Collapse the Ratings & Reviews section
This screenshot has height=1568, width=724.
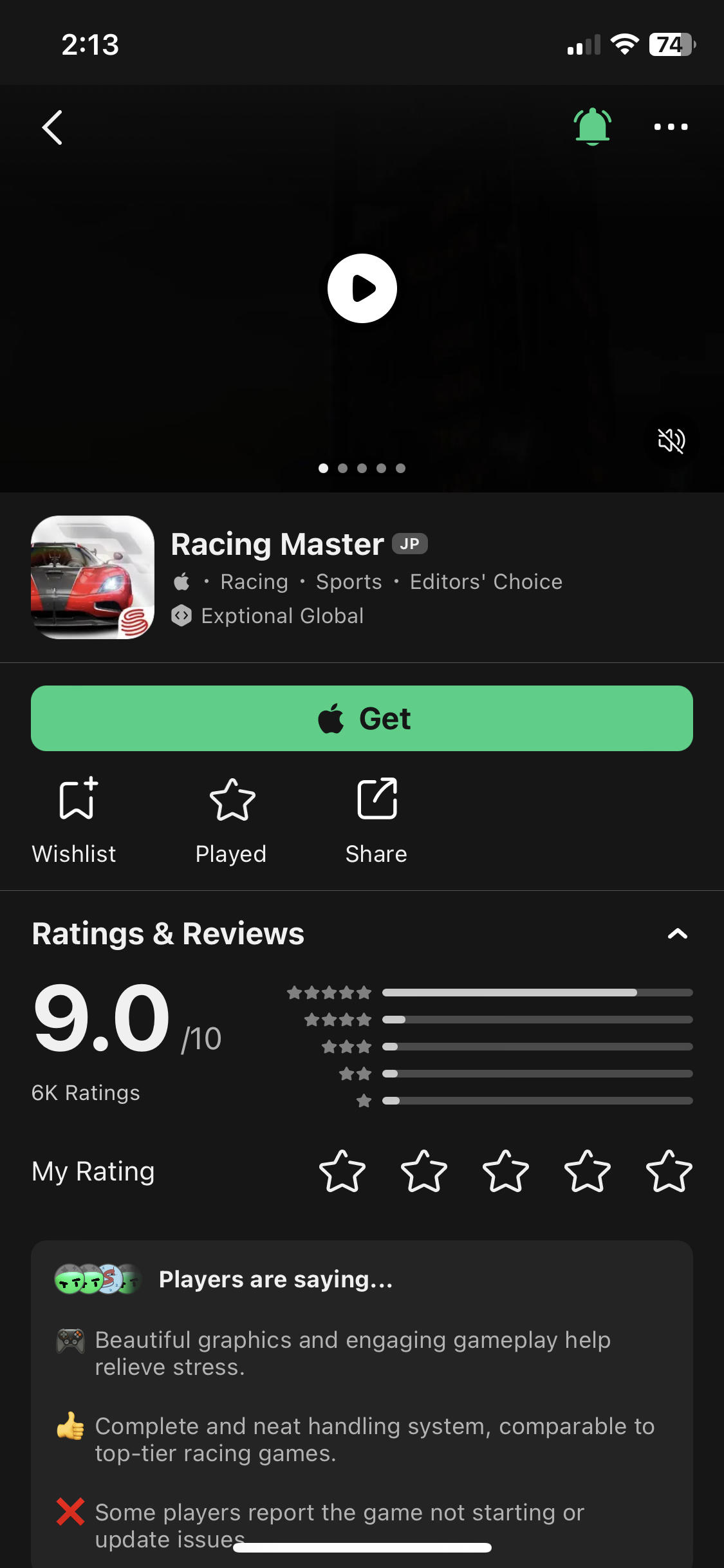677,934
